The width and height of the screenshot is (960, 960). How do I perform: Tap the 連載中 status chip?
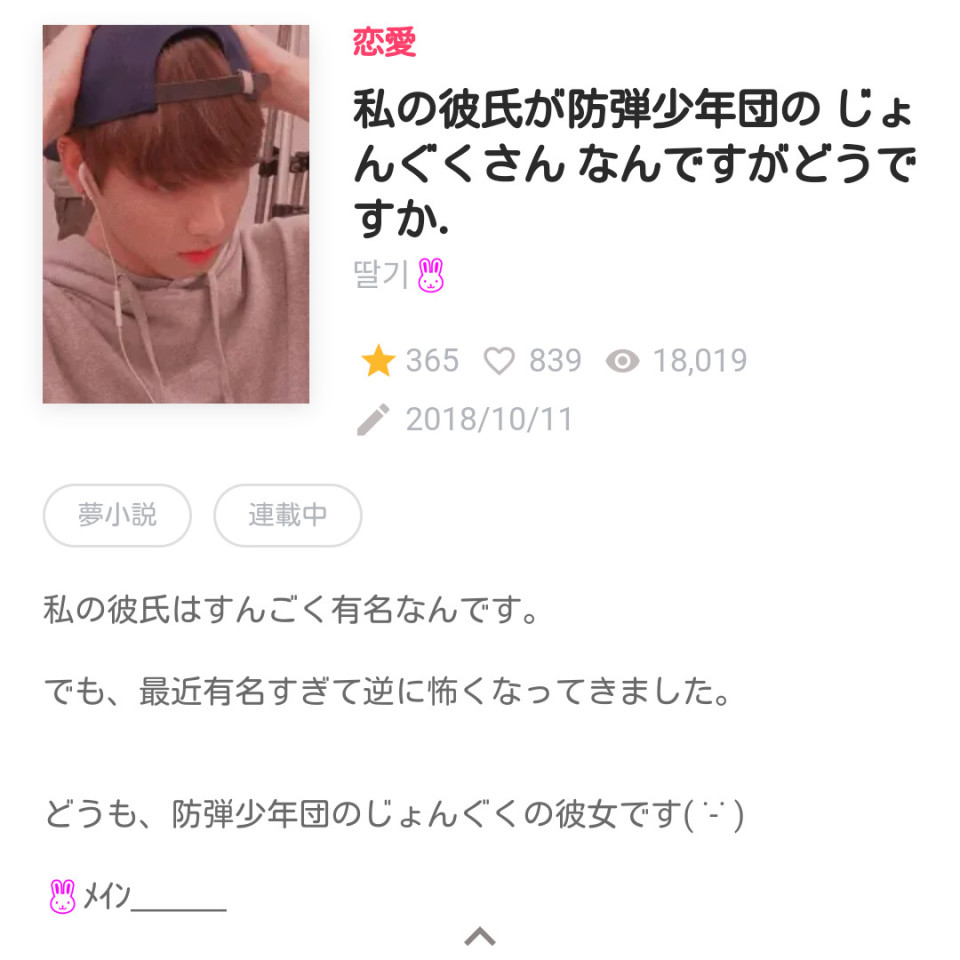(x=288, y=515)
